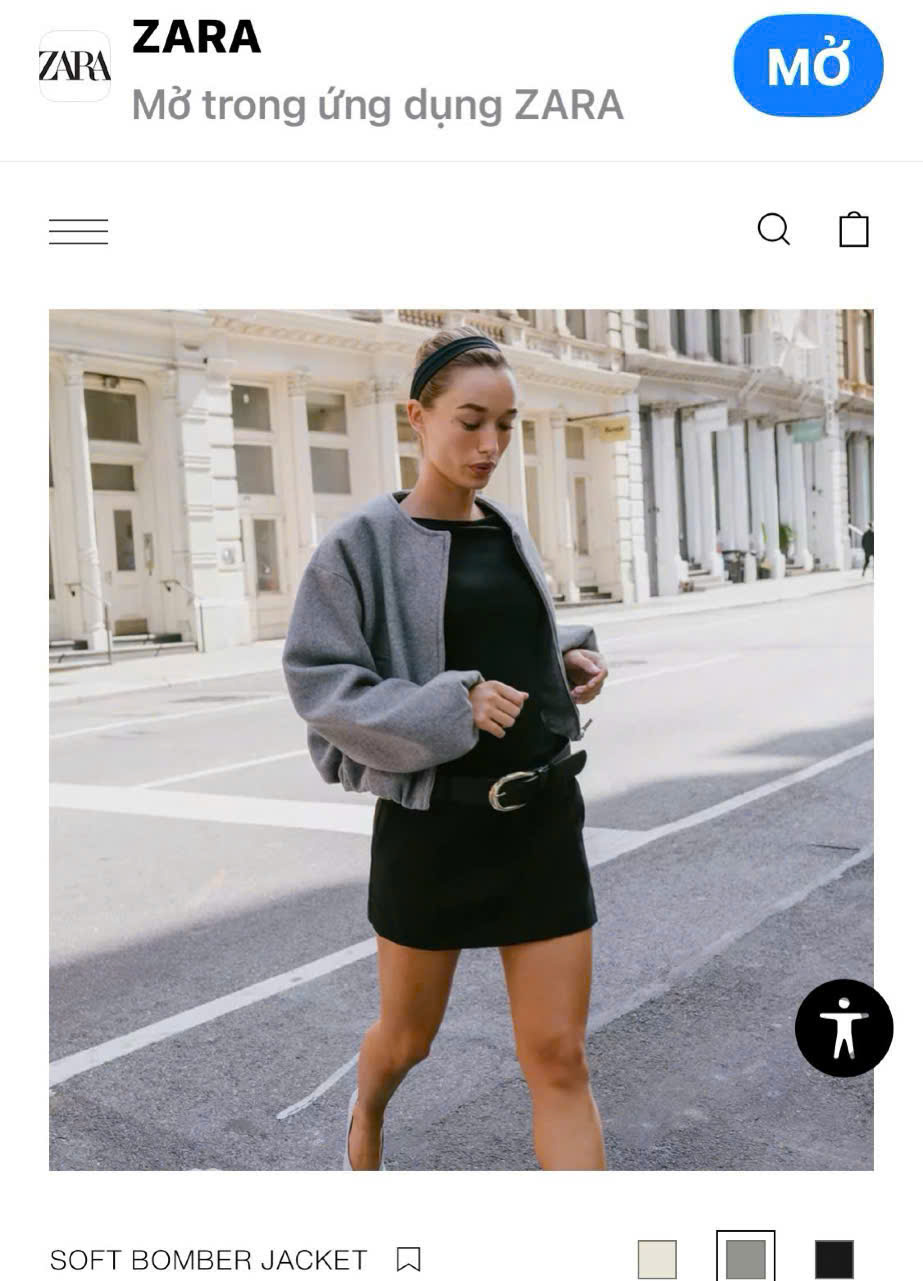The image size is (923, 1281).
Task: Select the cream color swatch
Action: coord(657,1259)
